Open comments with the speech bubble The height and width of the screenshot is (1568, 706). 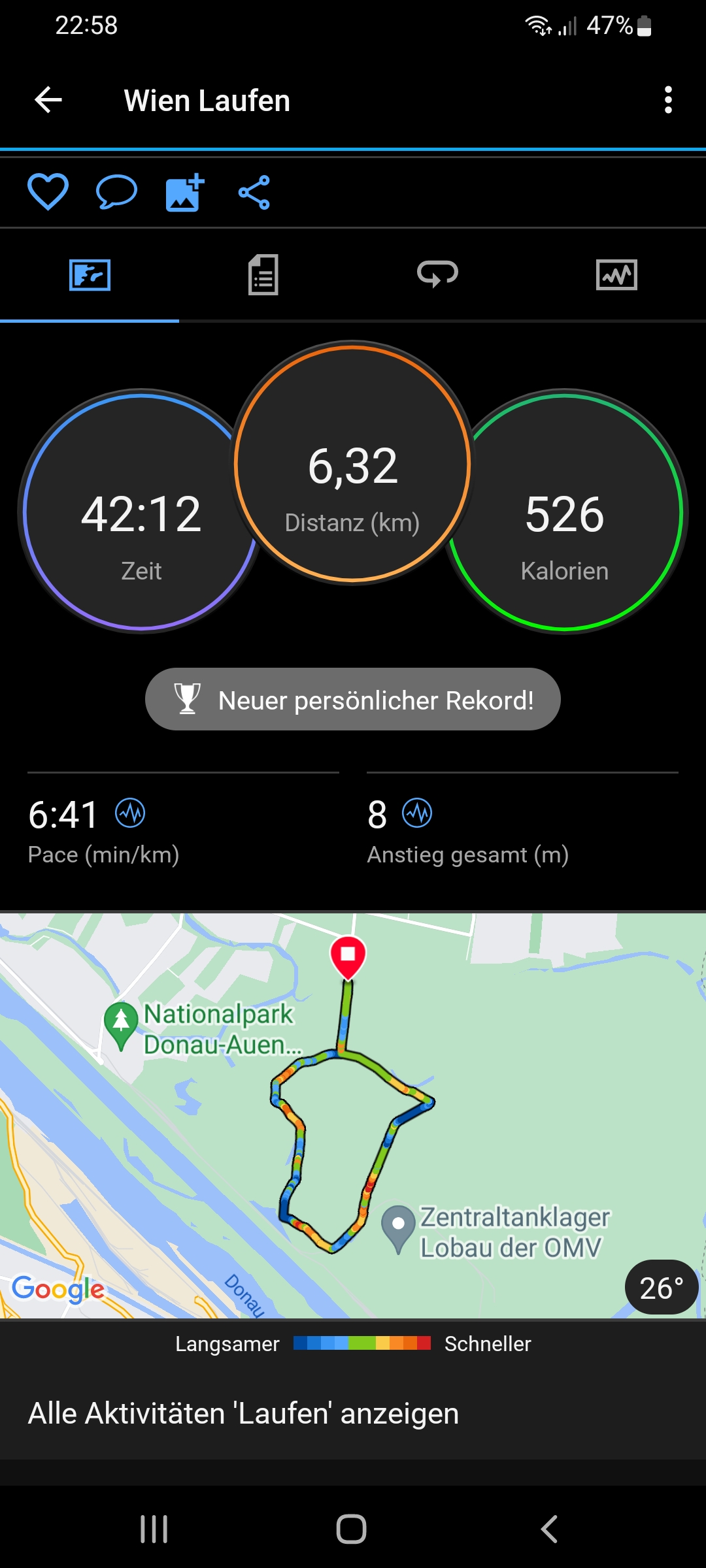[116, 192]
